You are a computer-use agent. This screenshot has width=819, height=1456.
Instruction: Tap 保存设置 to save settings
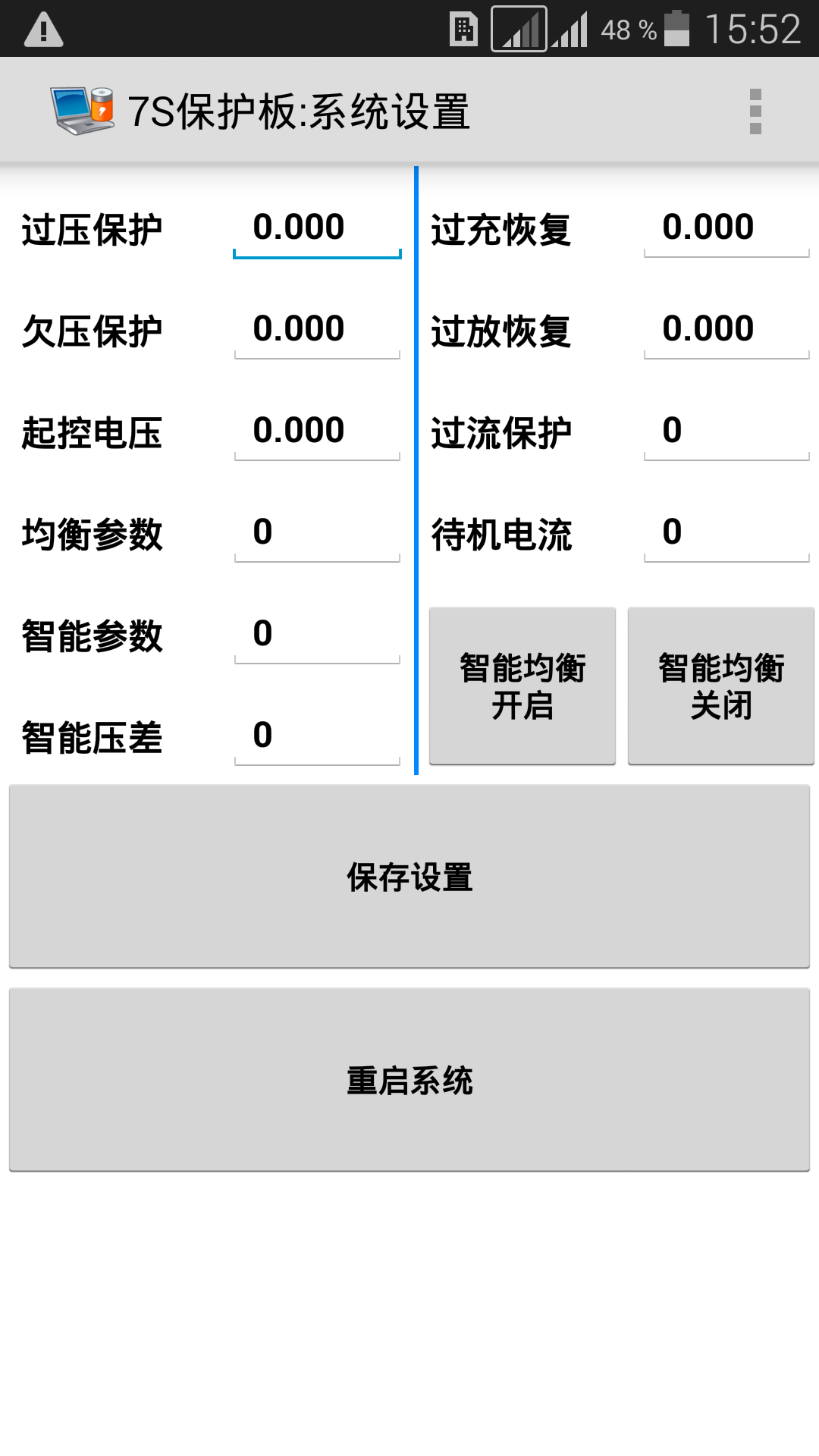click(409, 877)
